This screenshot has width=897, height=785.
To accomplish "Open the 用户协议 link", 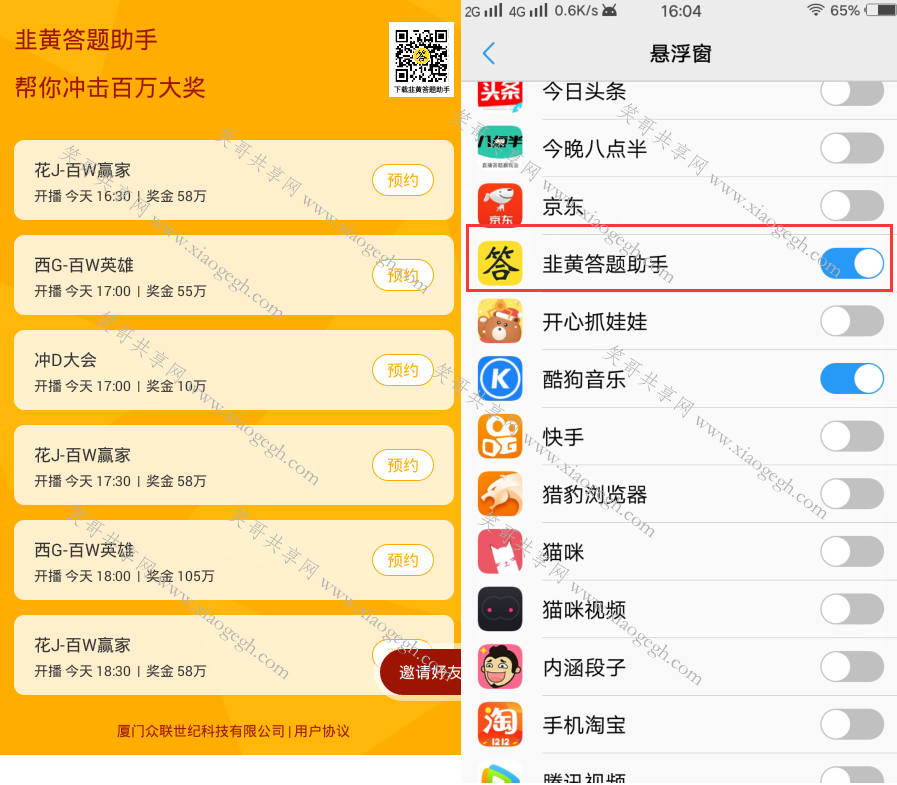I will [322, 731].
